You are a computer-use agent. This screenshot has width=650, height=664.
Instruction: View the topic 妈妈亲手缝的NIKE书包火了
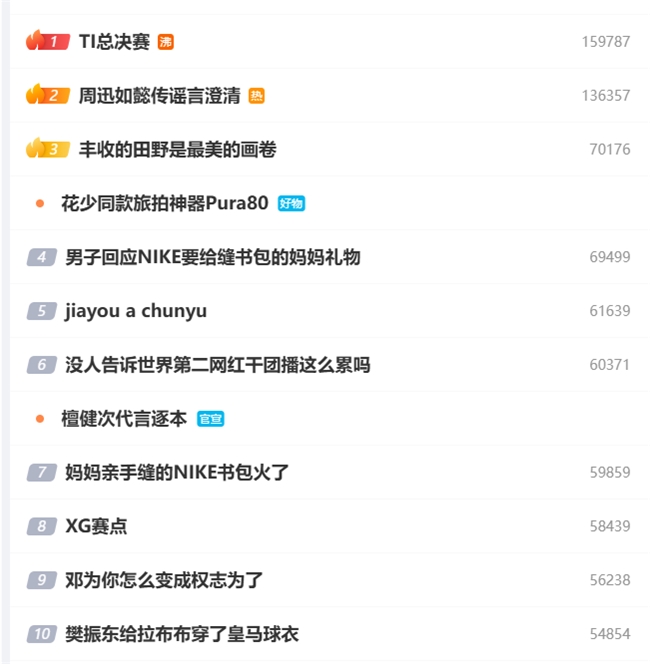coord(177,472)
